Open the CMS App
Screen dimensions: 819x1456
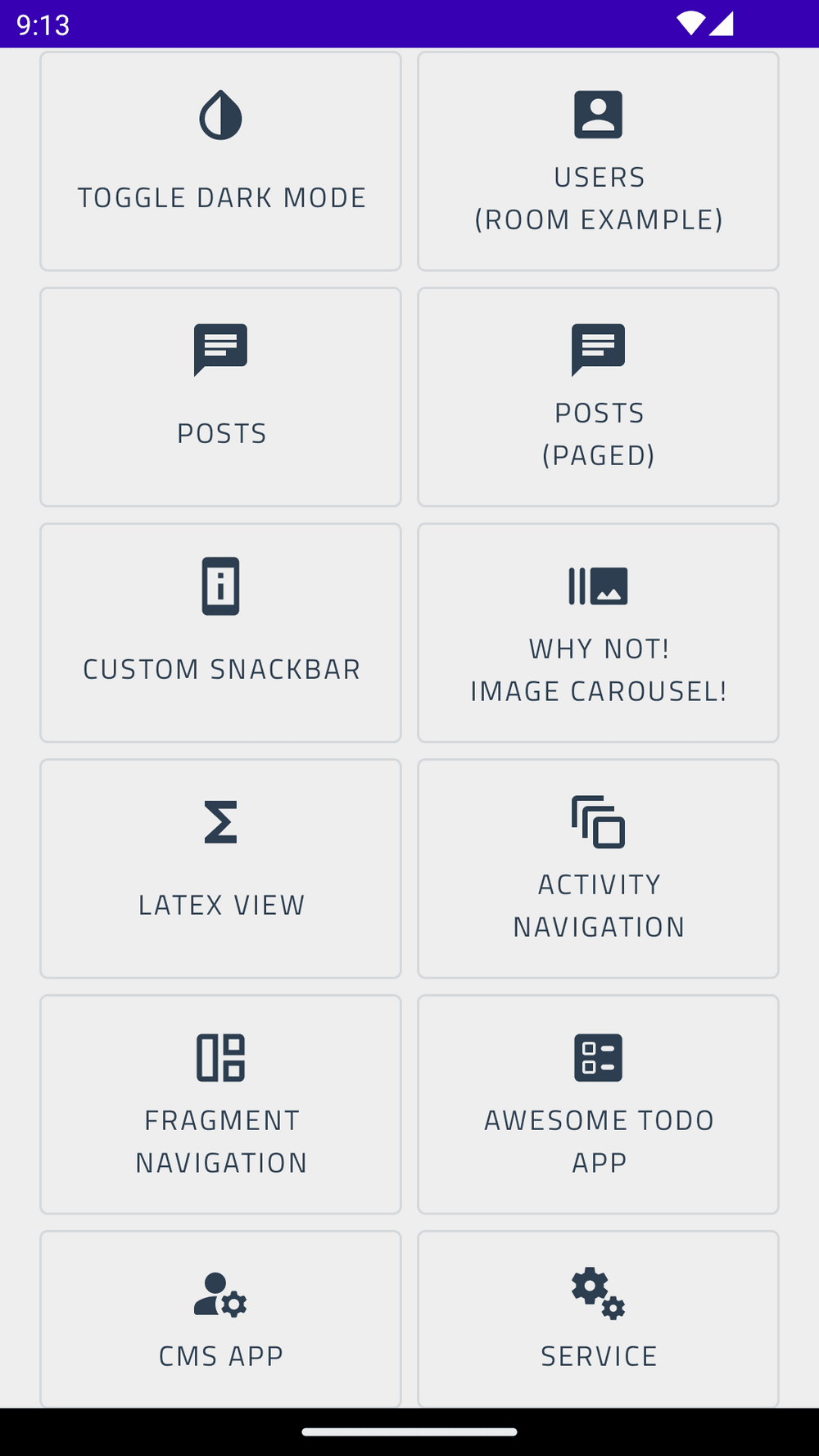pos(220,1318)
